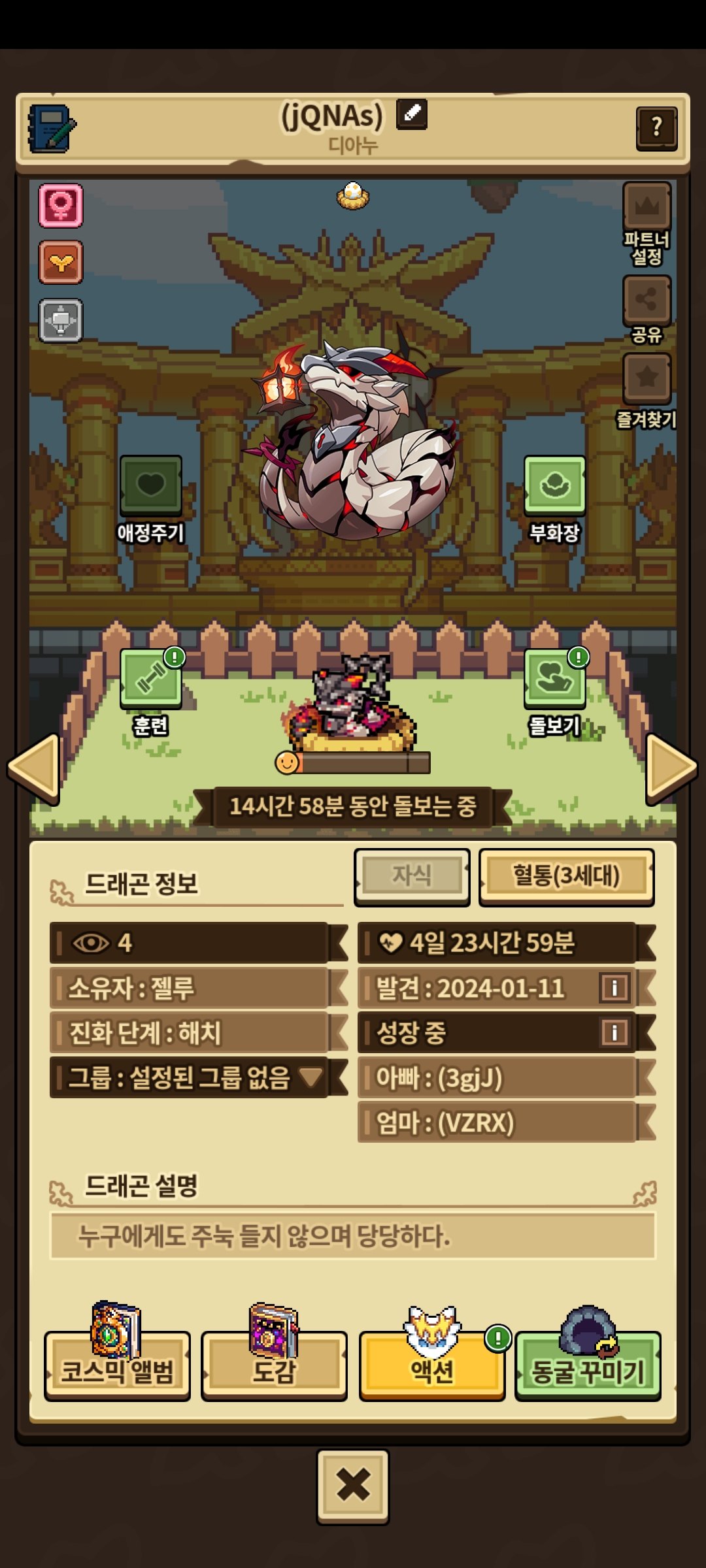Open the 부화장 hatchery button

554,485
